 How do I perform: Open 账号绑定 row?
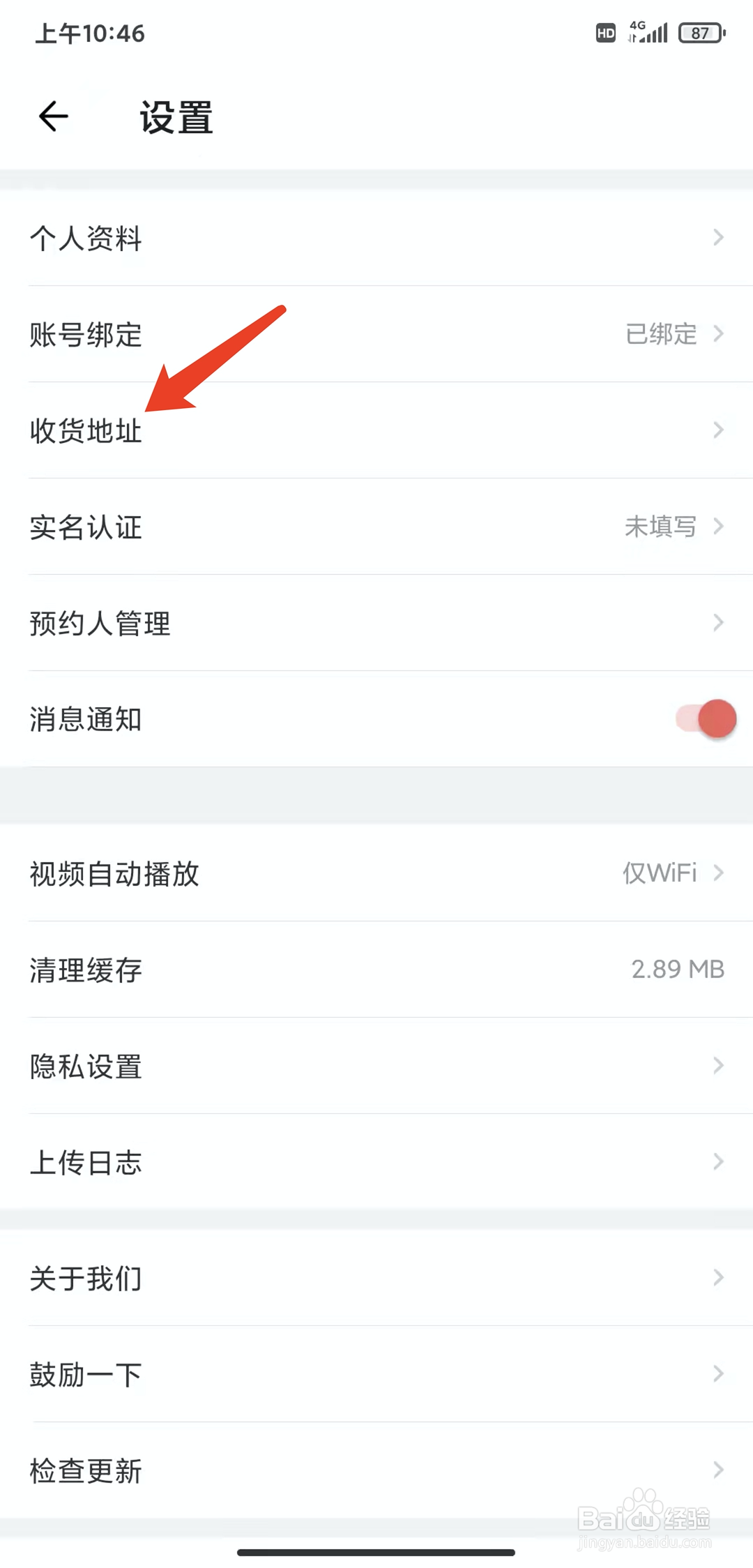pyautogui.click(x=376, y=334)
